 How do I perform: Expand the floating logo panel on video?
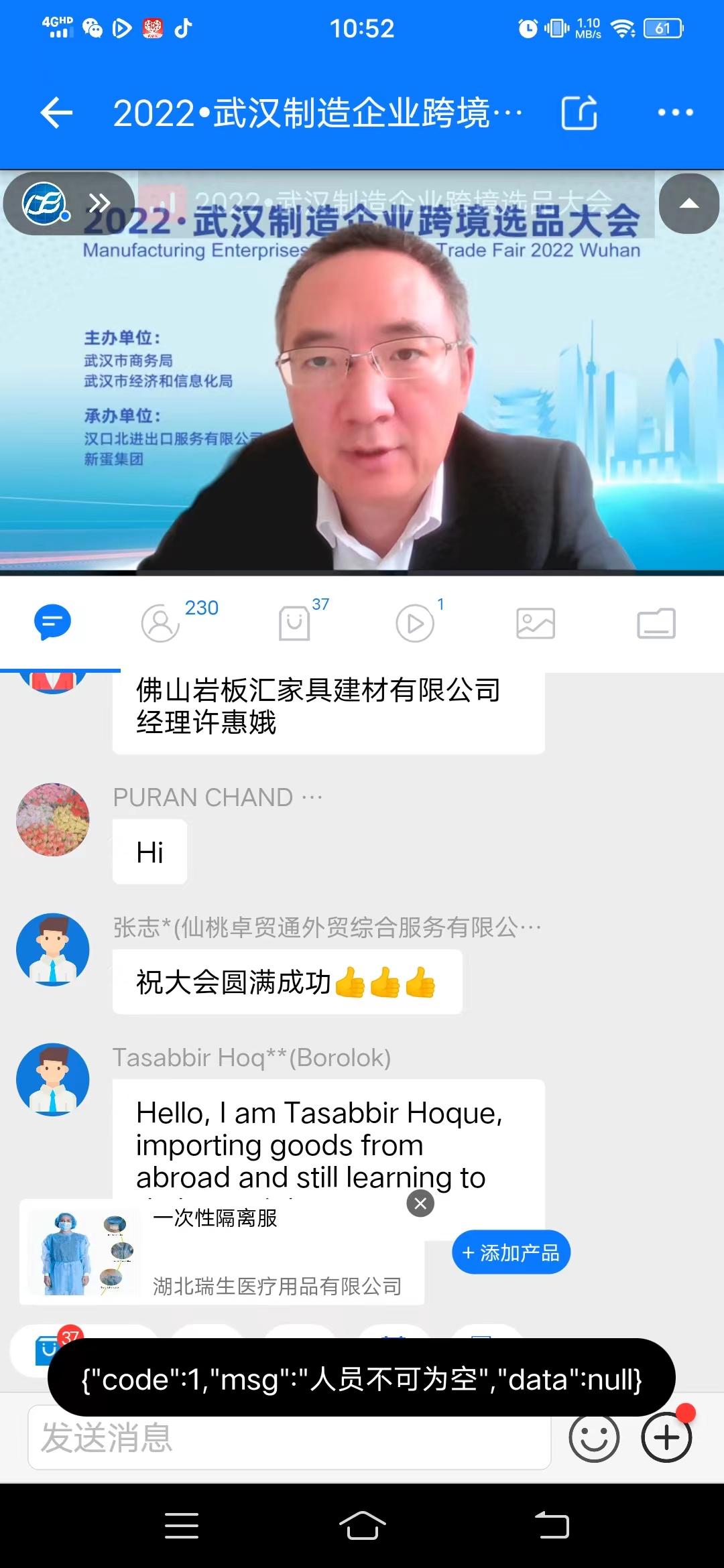(x=99, y=203)
